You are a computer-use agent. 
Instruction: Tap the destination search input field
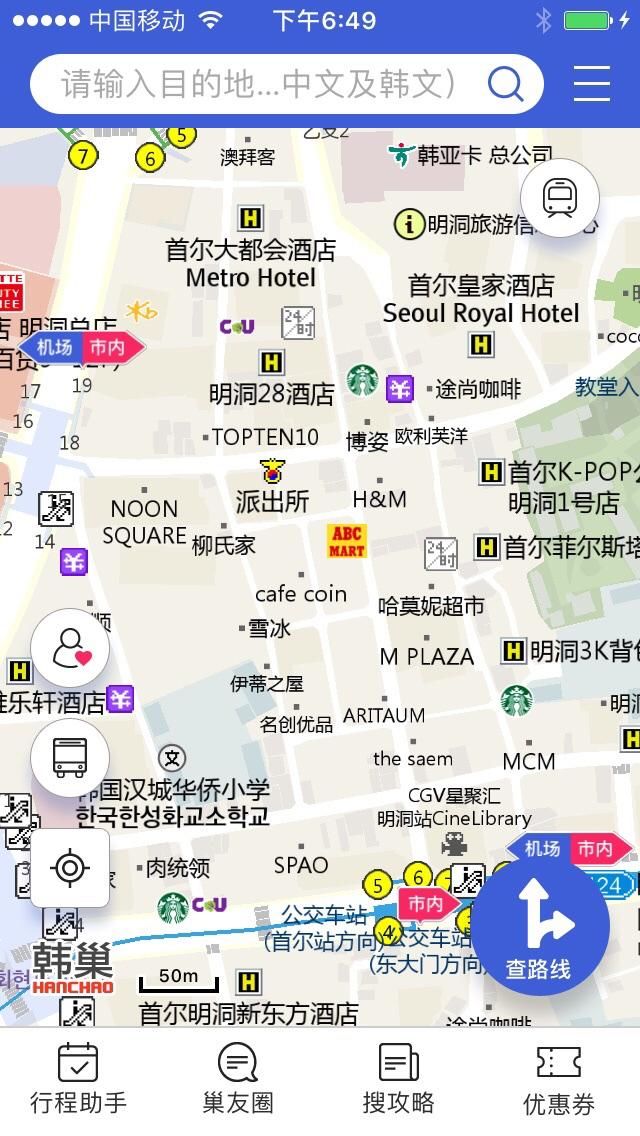[x=260, y=83]
